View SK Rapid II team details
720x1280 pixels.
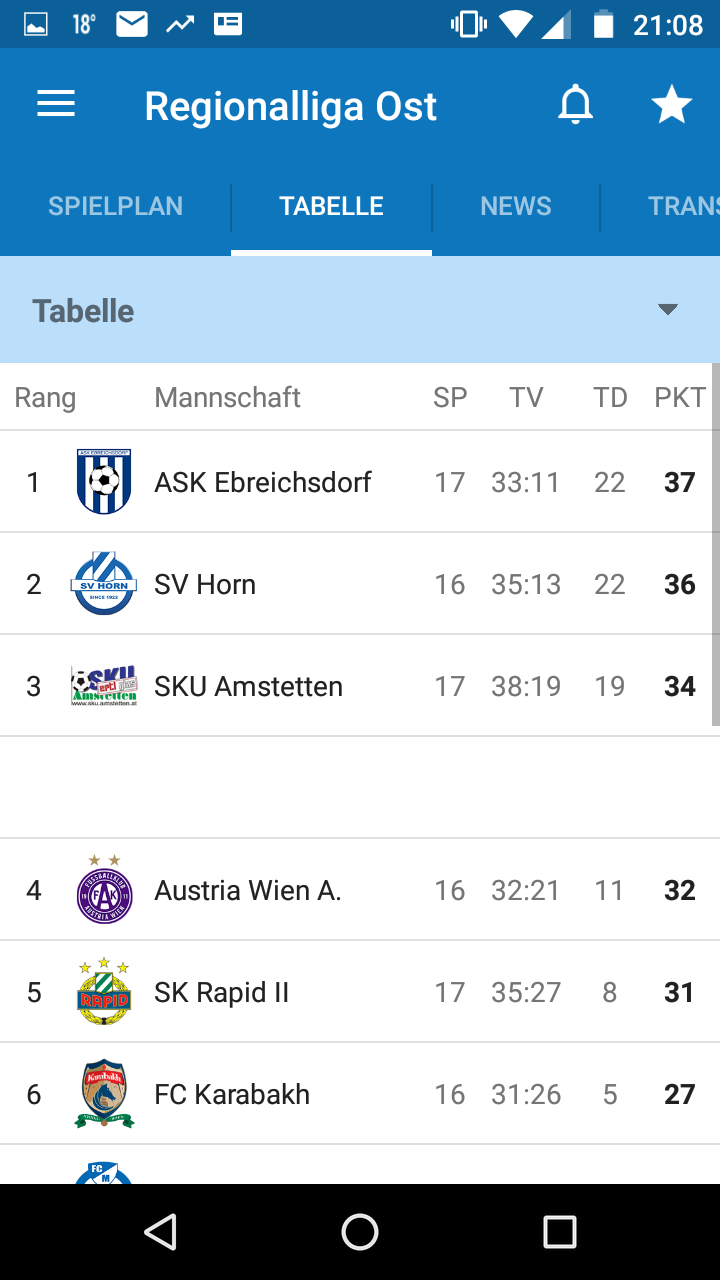[x=360, y=992]
